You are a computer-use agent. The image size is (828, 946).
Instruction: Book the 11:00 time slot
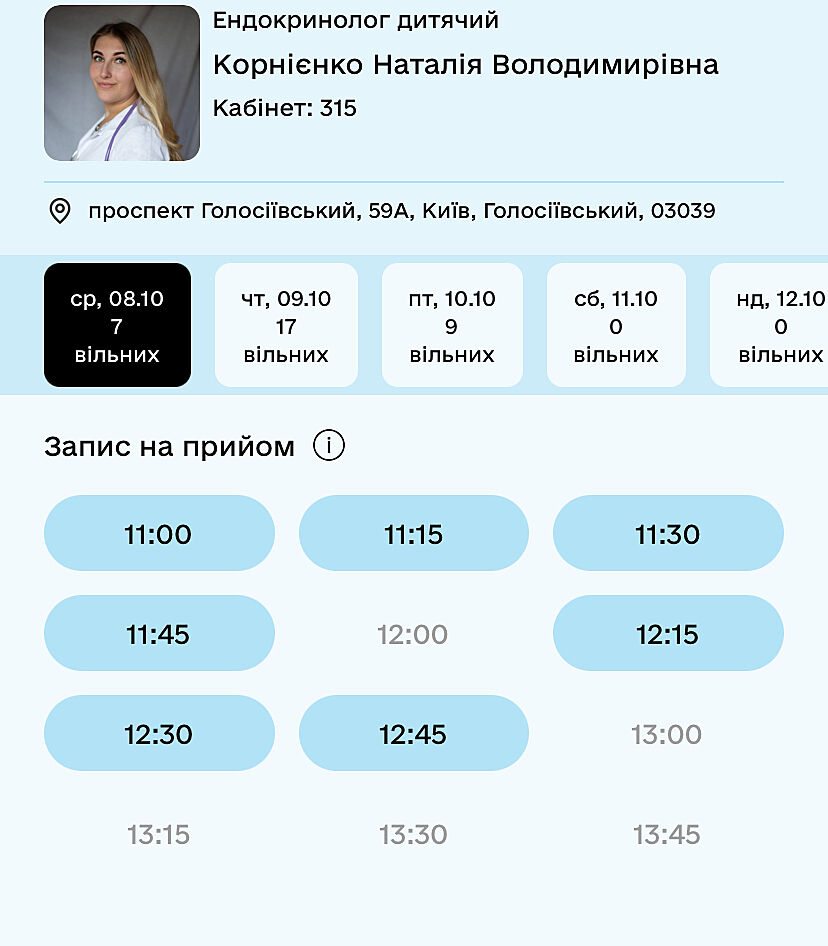tap(159, 534)
